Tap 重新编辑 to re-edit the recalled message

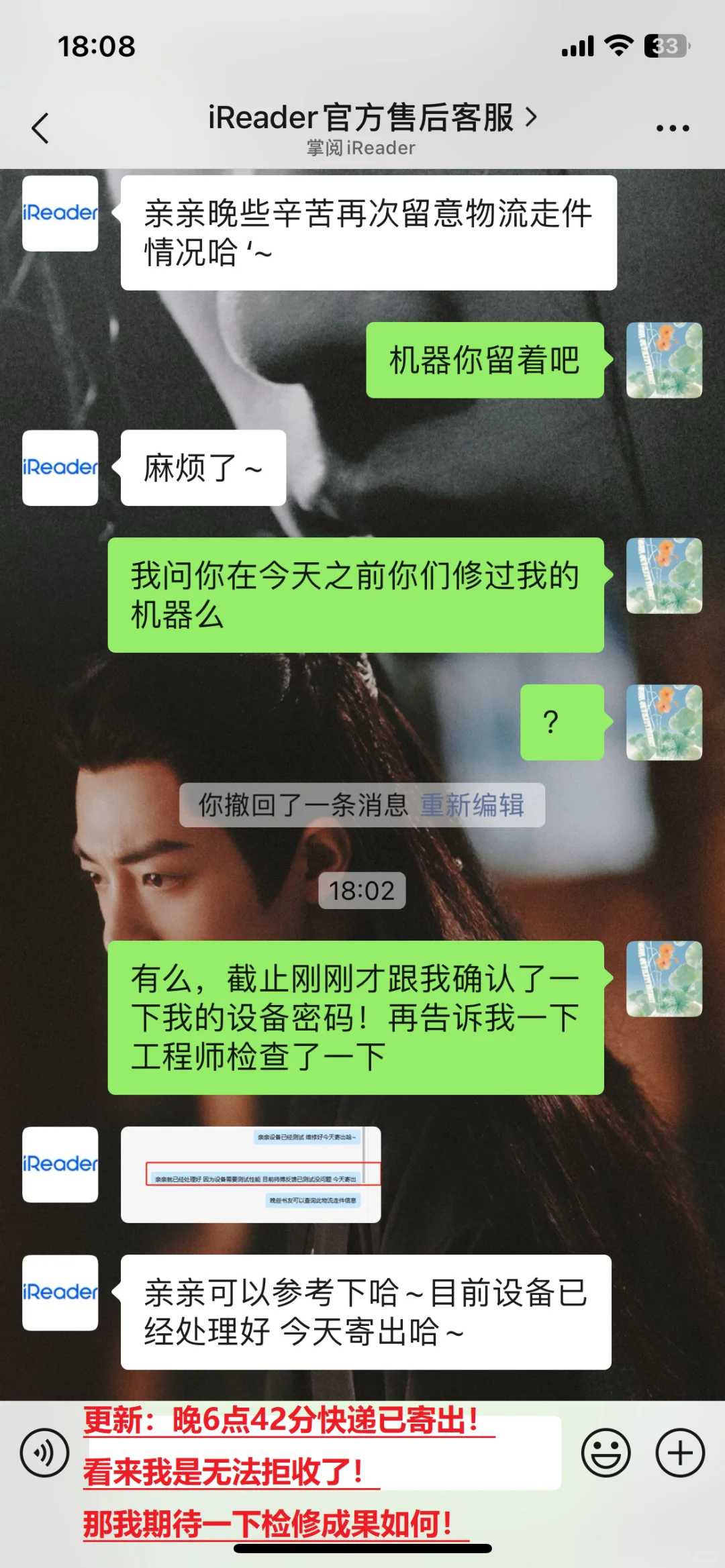click(x=472, y=804)
